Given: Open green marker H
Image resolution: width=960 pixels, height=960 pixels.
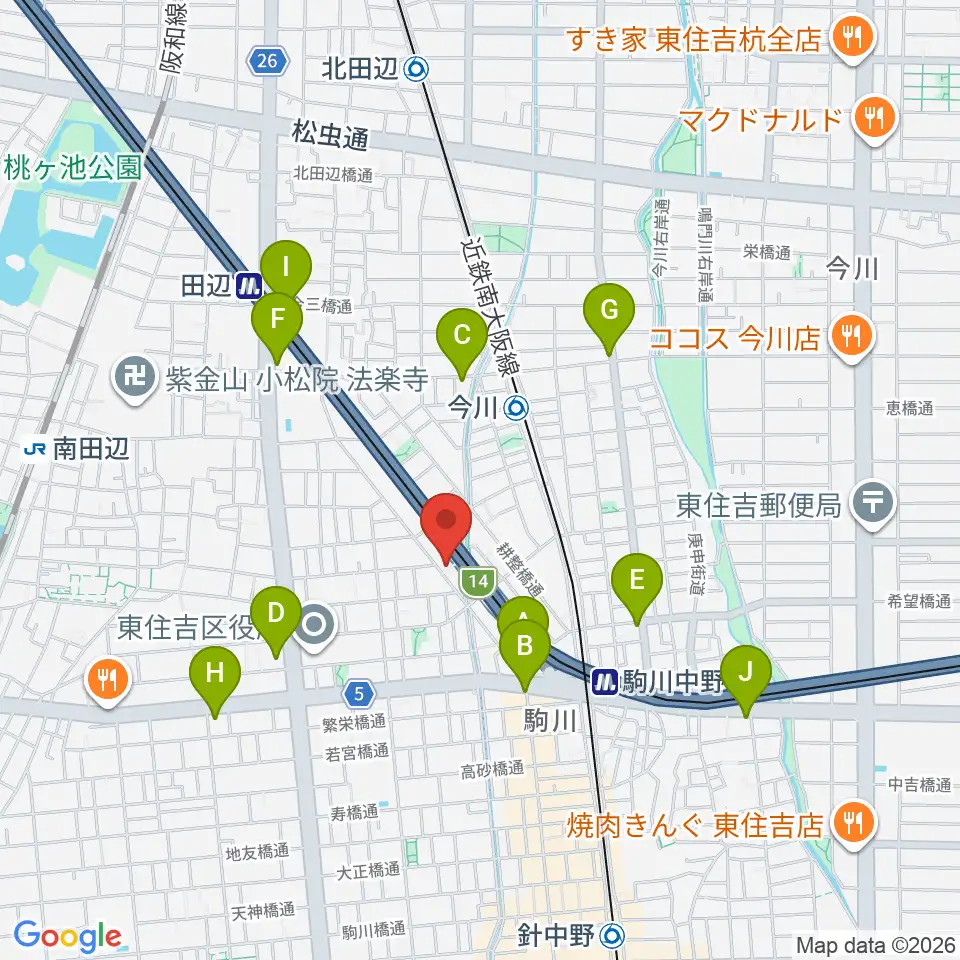Looking at the screenshot, I should pyautogui.click(x=215, y=682).
